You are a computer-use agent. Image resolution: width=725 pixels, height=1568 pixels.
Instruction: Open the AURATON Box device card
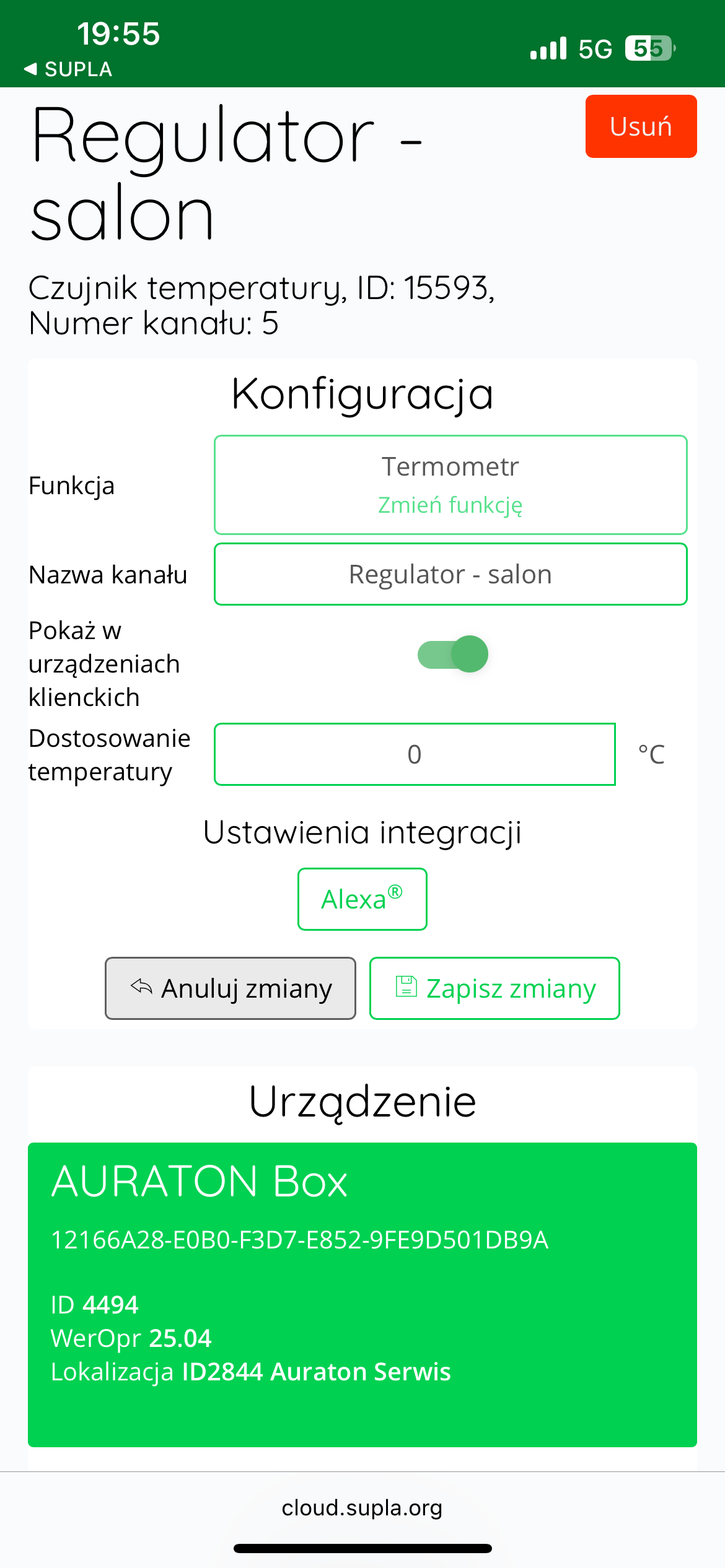362,1294
